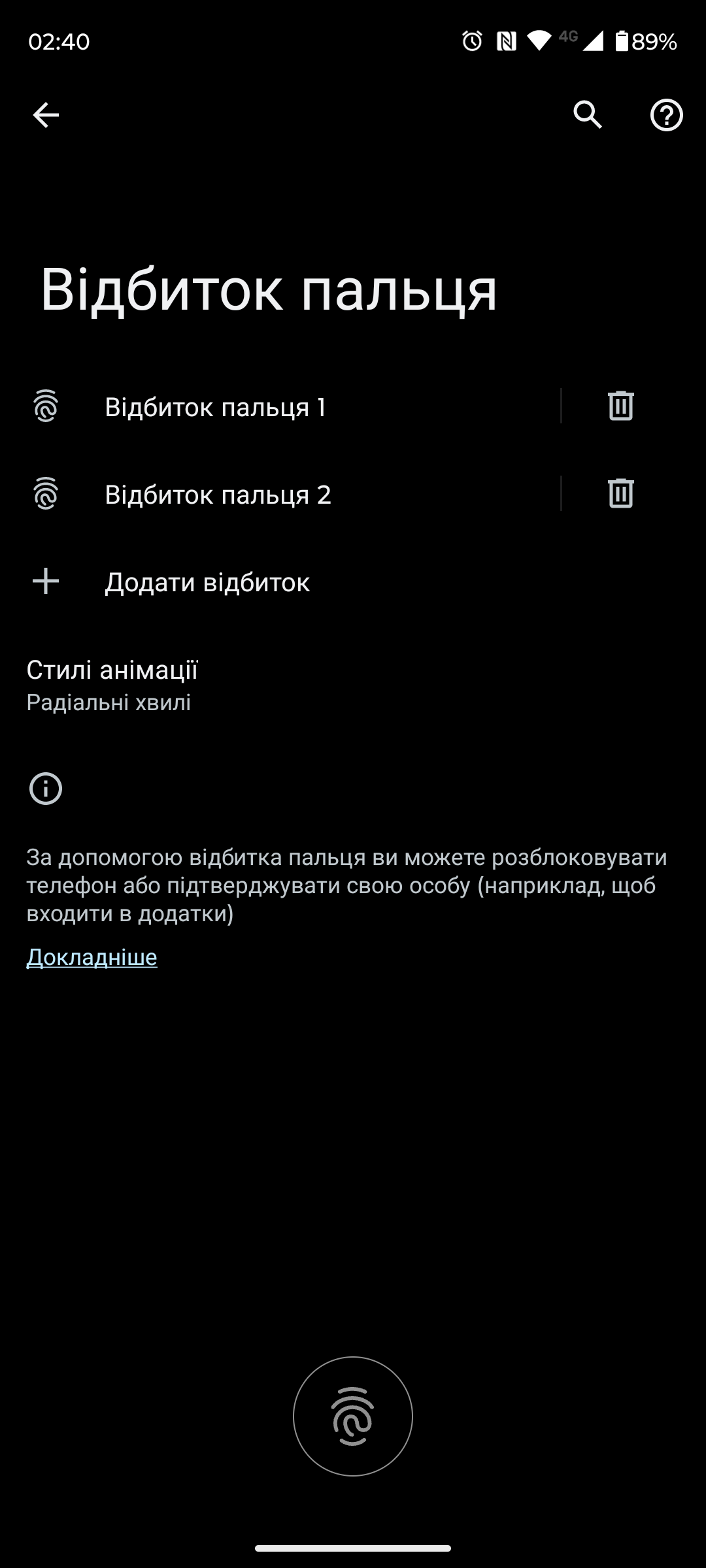Follow the Докладніше link
The image size is (706, 1568).
click(92, 957)
